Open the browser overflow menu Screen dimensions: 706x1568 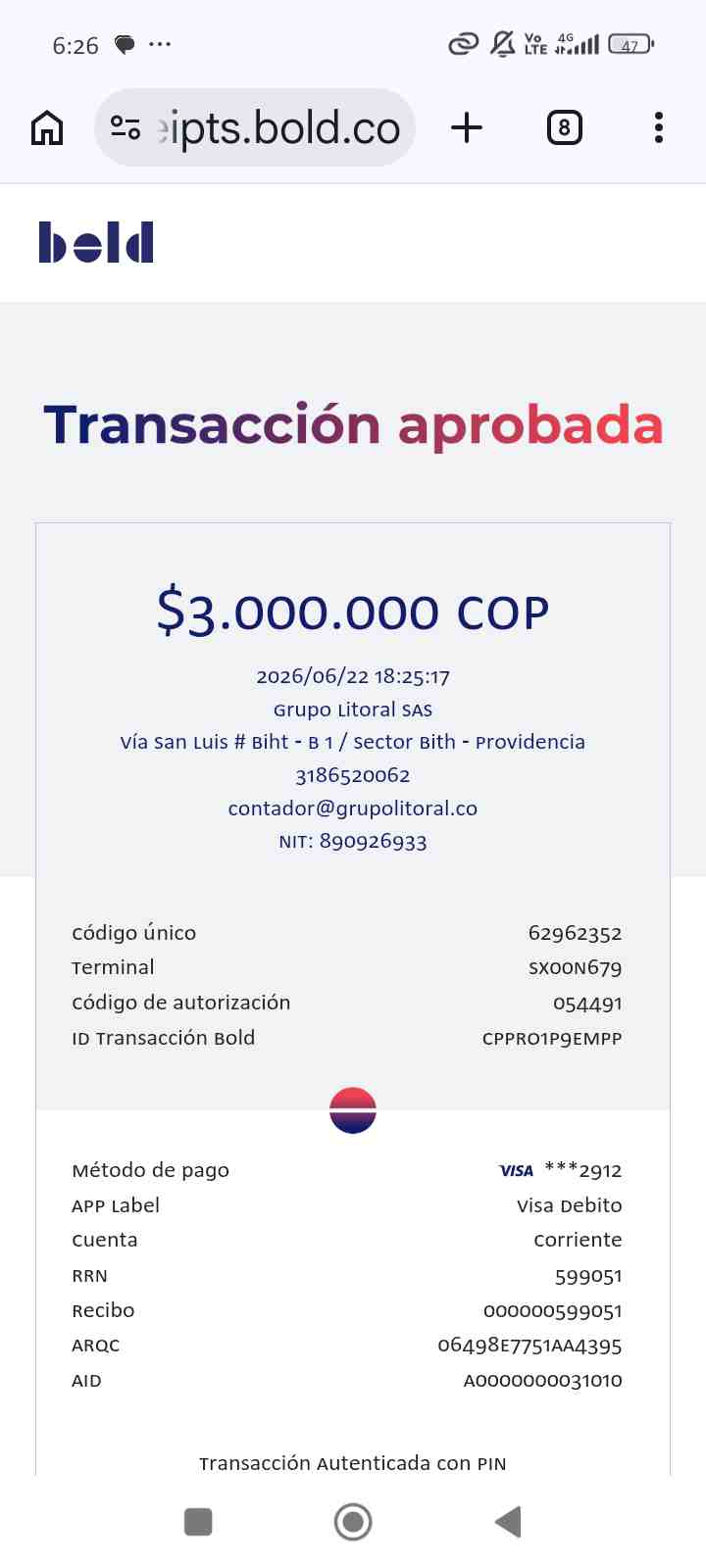(x=658, y=127)
